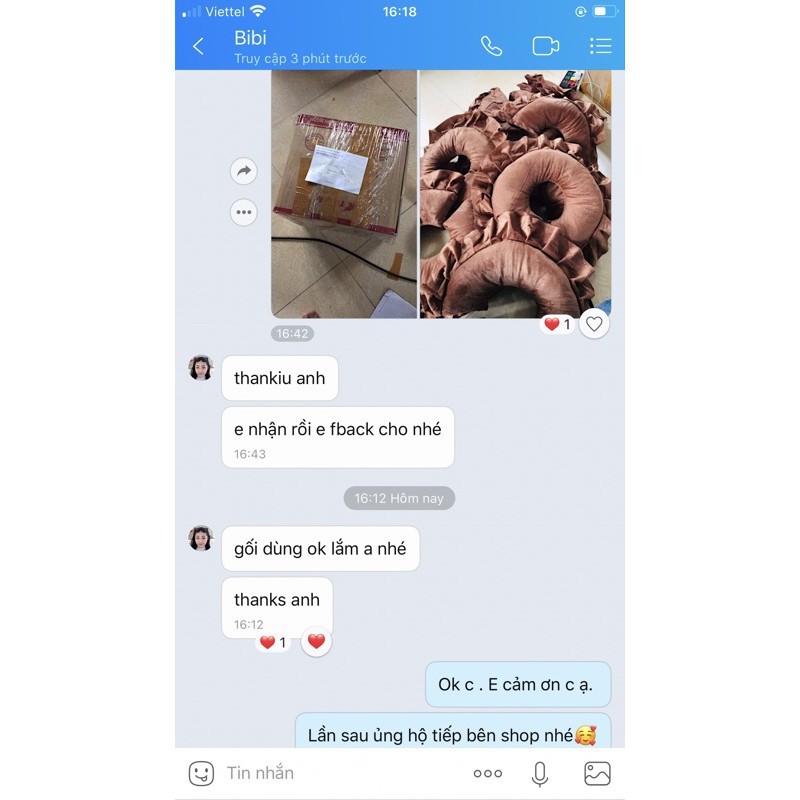Open the three-dot attachments menu
Viewport: 800px width, 800px height.
point(488,773)
